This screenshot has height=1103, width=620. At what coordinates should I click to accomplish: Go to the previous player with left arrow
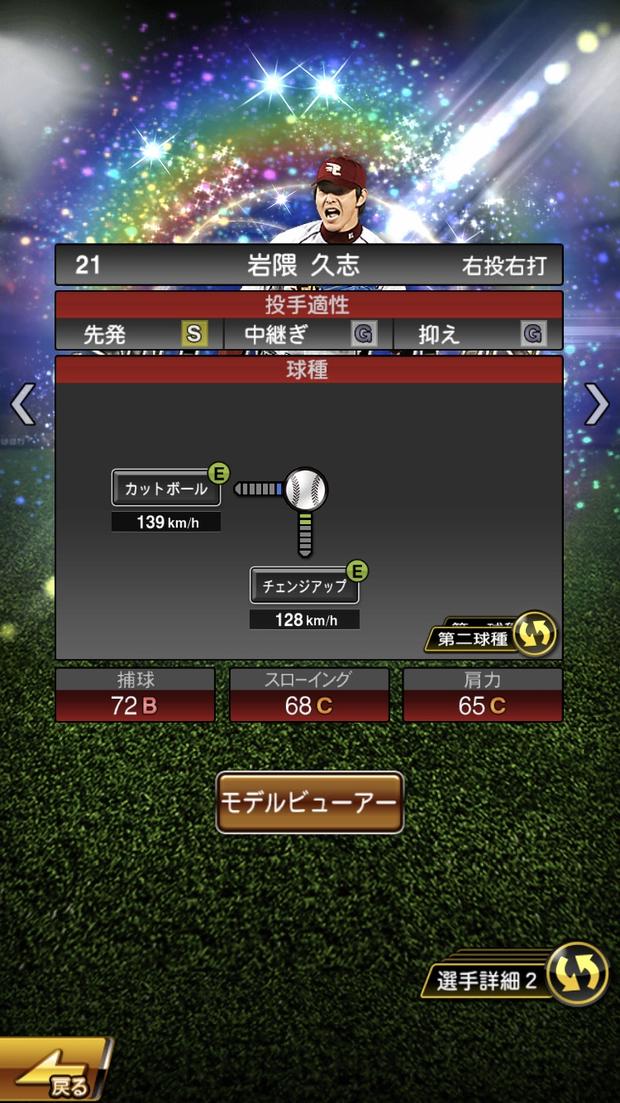pos(22,405)
